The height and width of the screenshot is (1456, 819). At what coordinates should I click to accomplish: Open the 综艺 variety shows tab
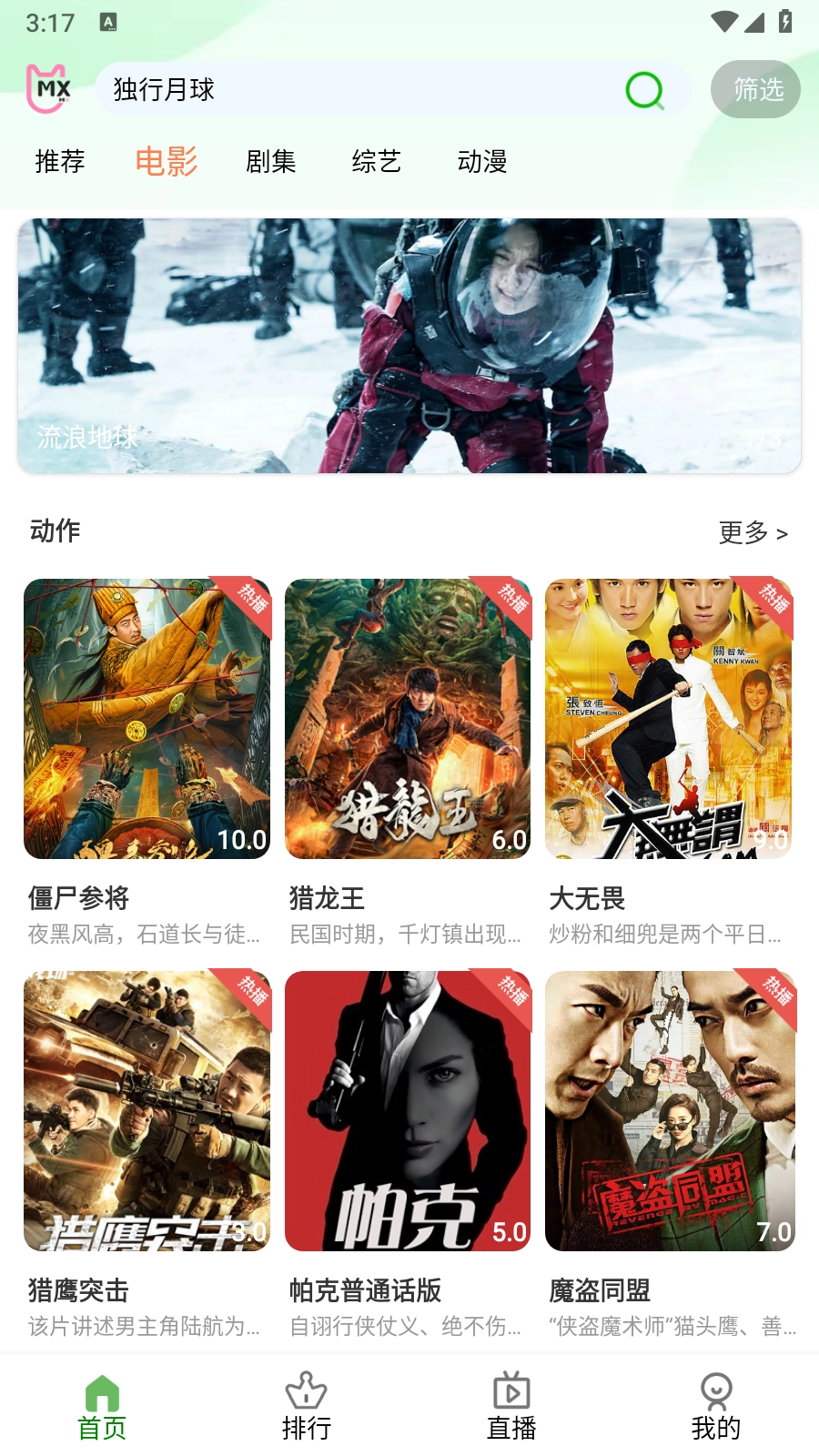pos(377,162)
